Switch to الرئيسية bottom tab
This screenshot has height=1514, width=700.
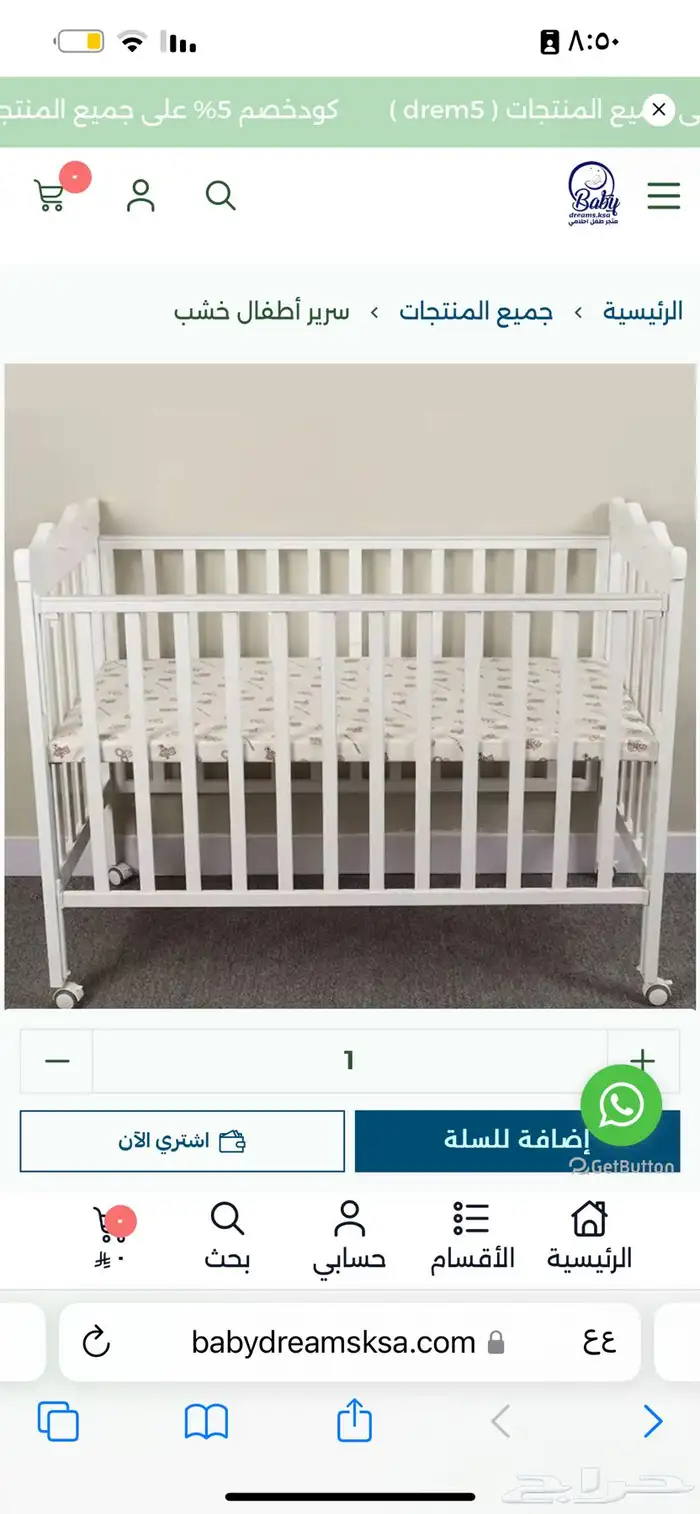point(589,1238)
